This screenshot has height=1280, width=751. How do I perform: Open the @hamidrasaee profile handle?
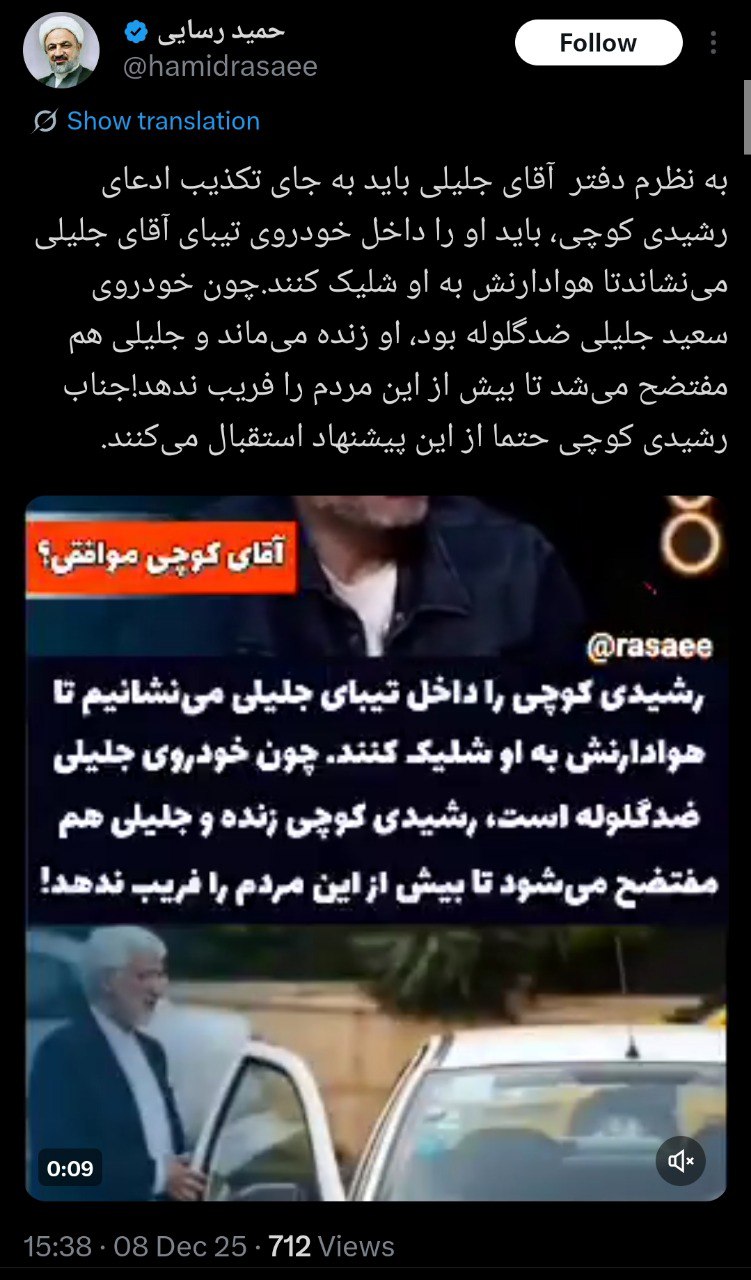click(220, 67)
